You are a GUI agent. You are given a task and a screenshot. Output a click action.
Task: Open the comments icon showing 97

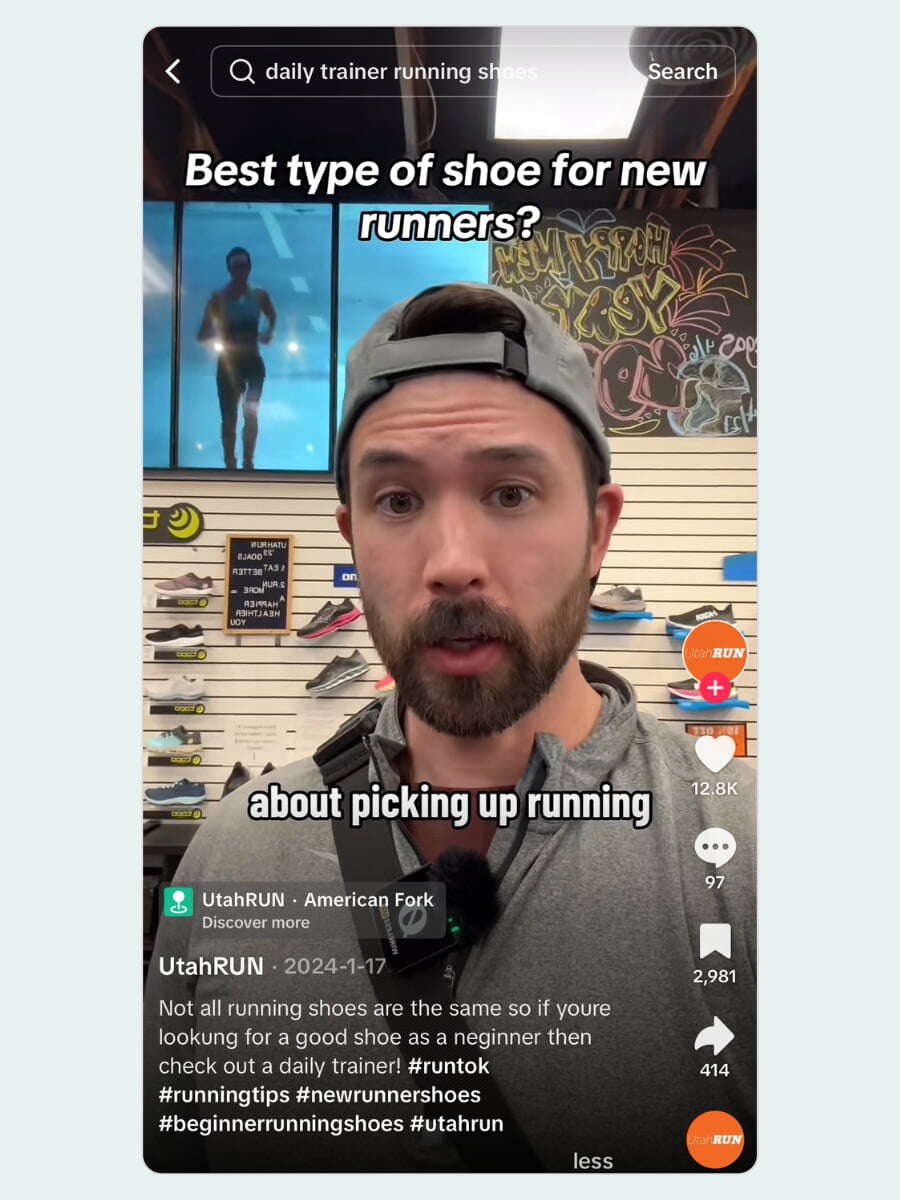pos(714,847)
